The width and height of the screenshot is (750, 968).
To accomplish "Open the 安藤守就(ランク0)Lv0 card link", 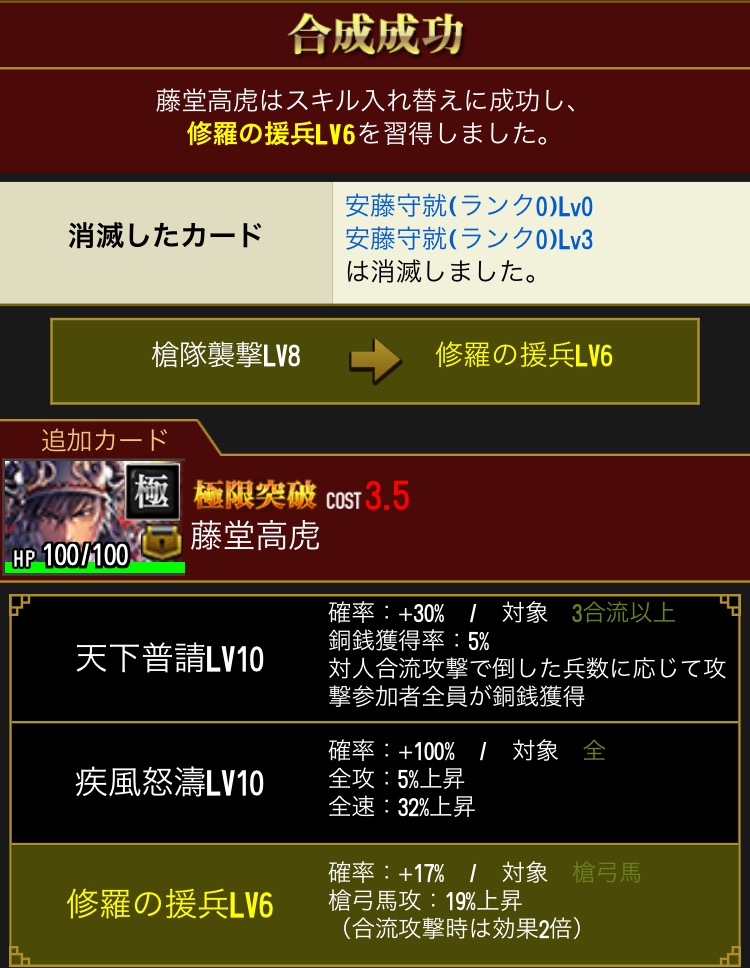I will (469, 207).
